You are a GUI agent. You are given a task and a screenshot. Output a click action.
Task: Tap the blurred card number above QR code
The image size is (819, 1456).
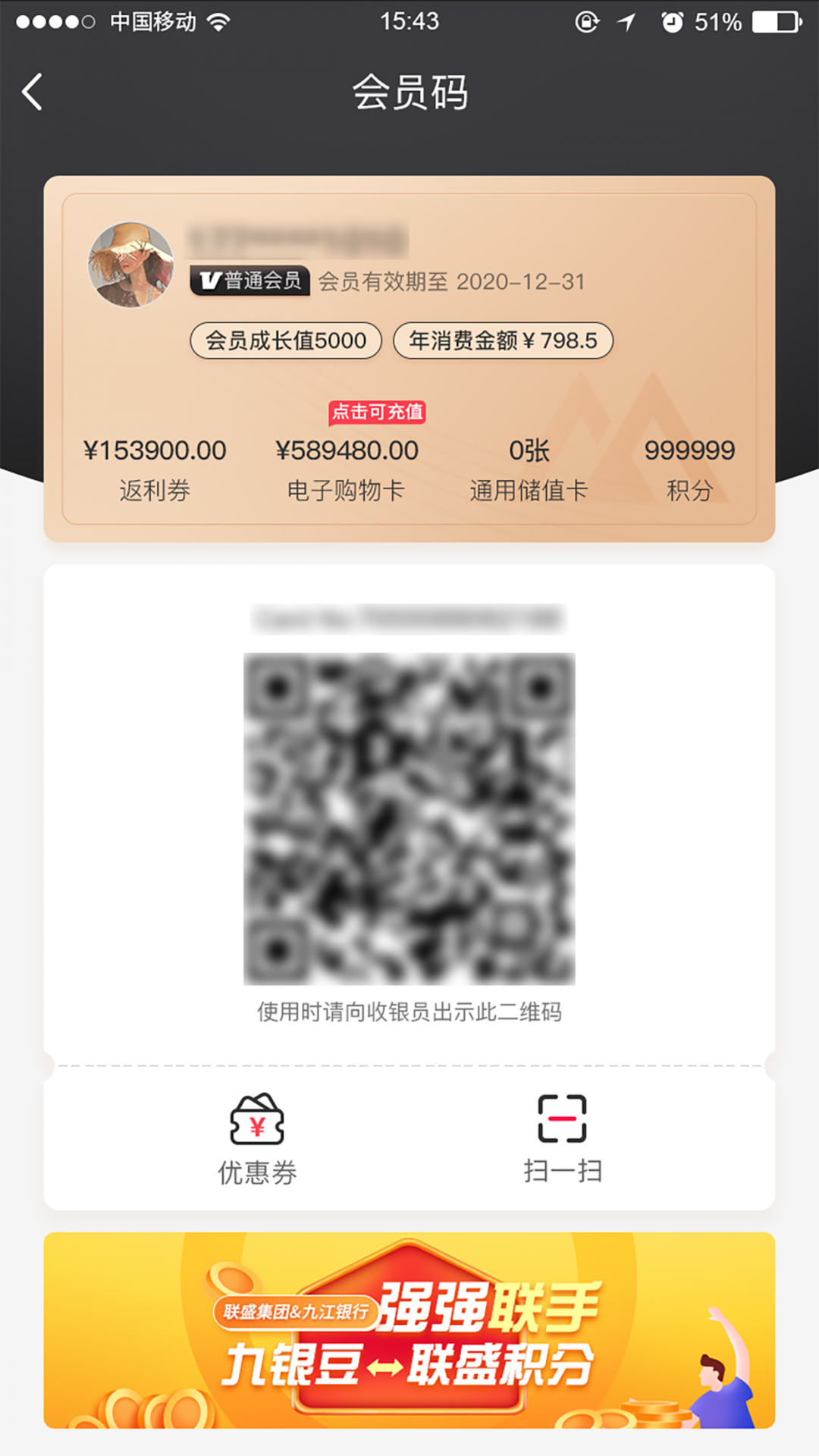pos(409,616)
